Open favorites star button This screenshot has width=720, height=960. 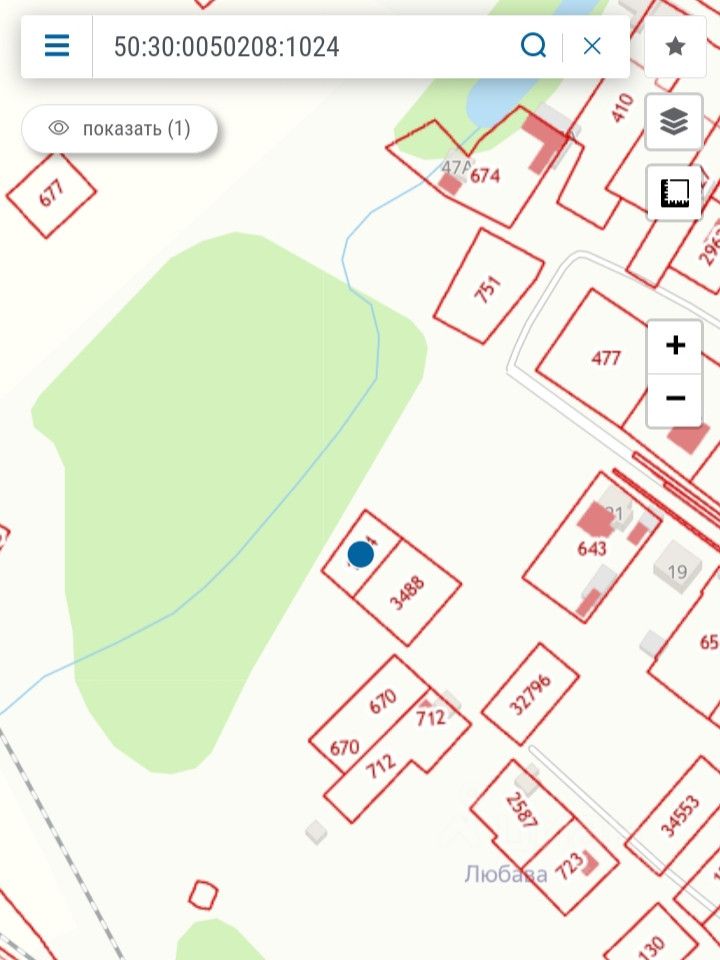[x=675, y=47]
